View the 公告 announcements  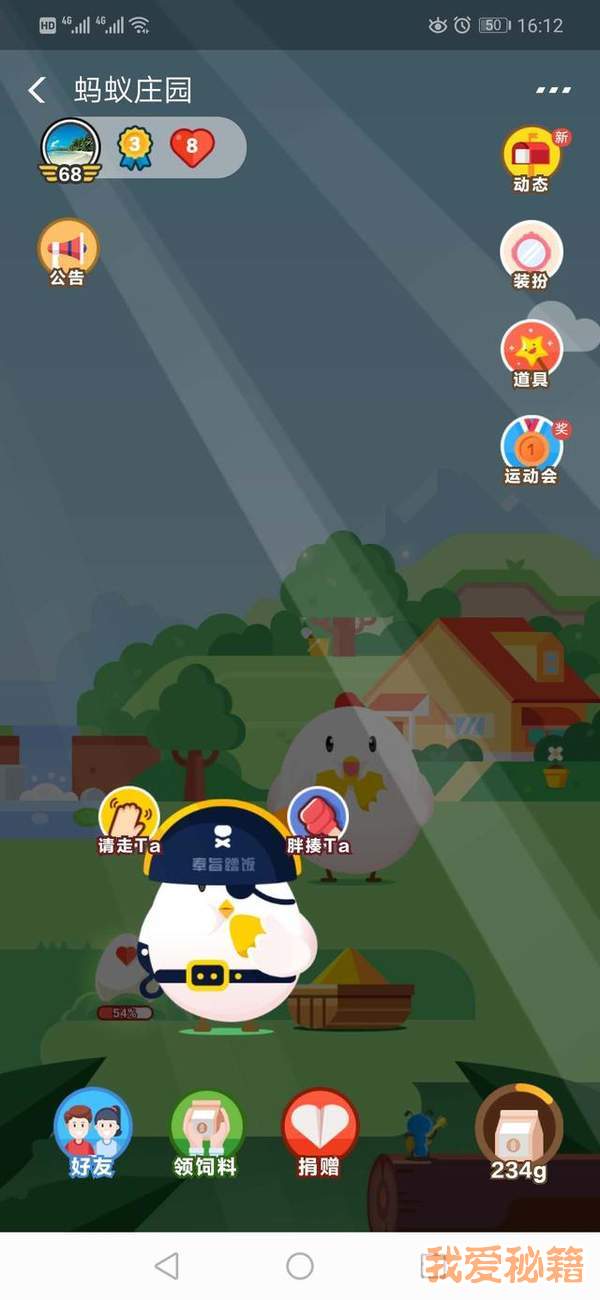pos(68,252)
